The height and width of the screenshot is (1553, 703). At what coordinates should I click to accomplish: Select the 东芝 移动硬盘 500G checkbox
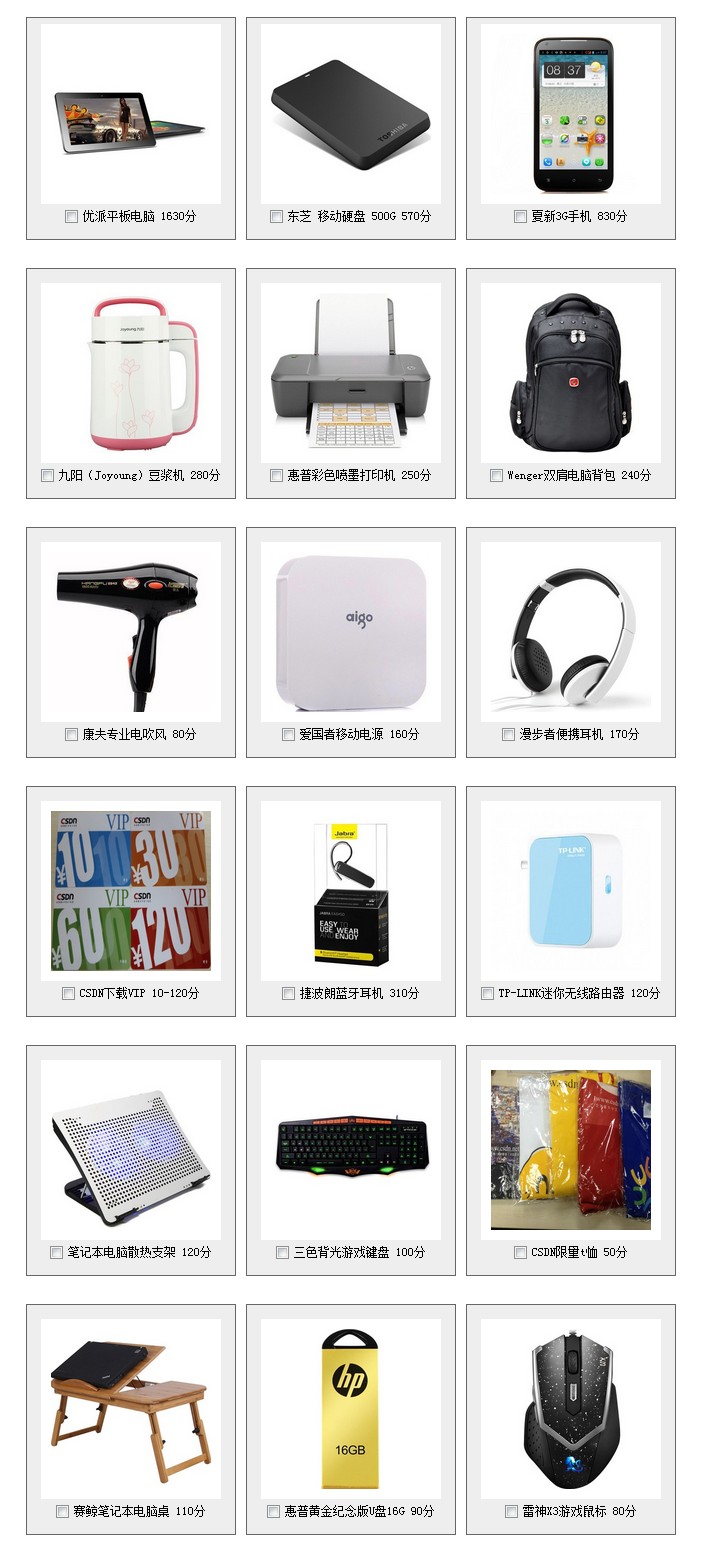tap(276, 216)
